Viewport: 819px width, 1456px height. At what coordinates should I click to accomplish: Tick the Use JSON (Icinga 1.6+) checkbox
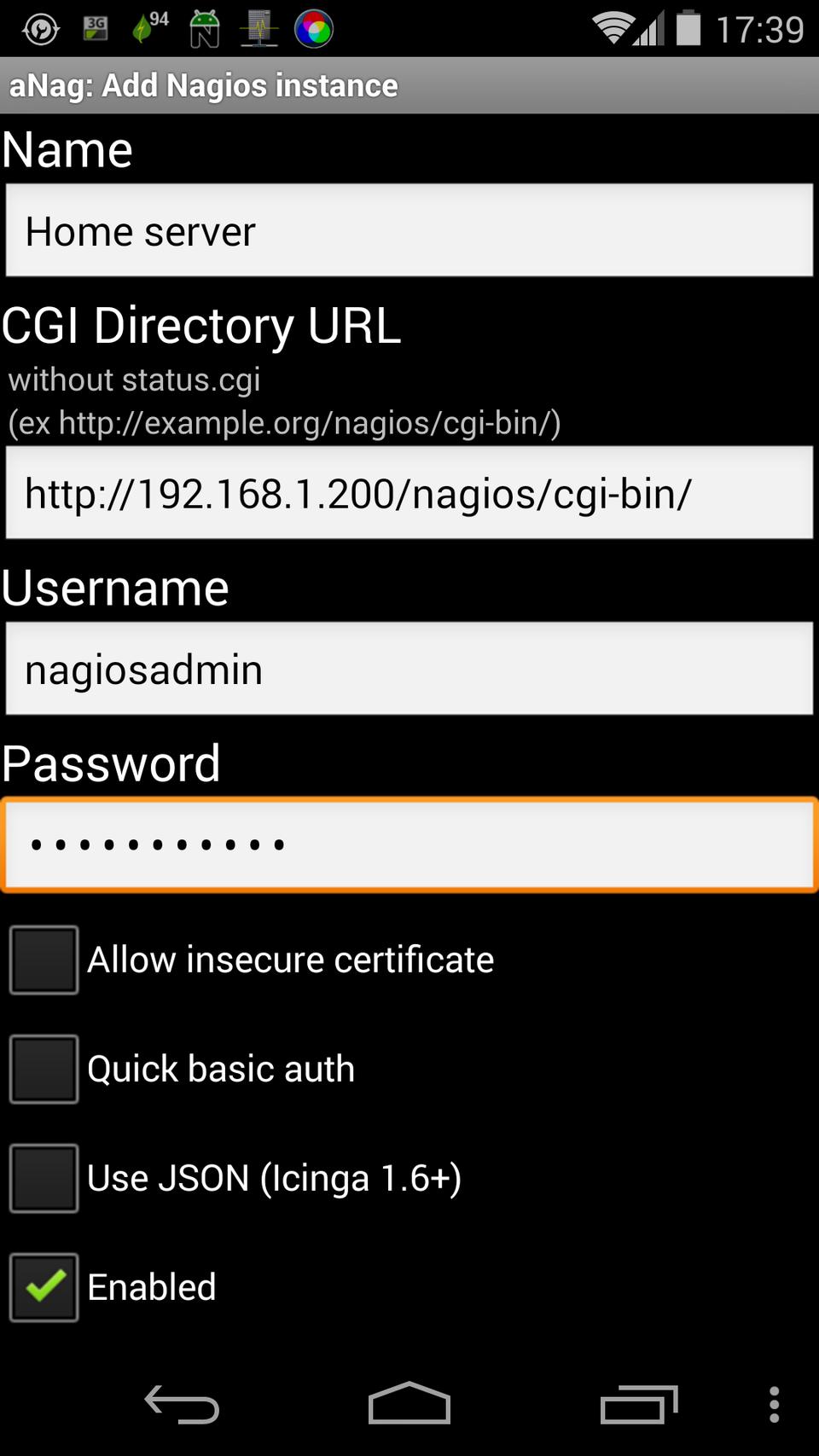pos(44,1178)
